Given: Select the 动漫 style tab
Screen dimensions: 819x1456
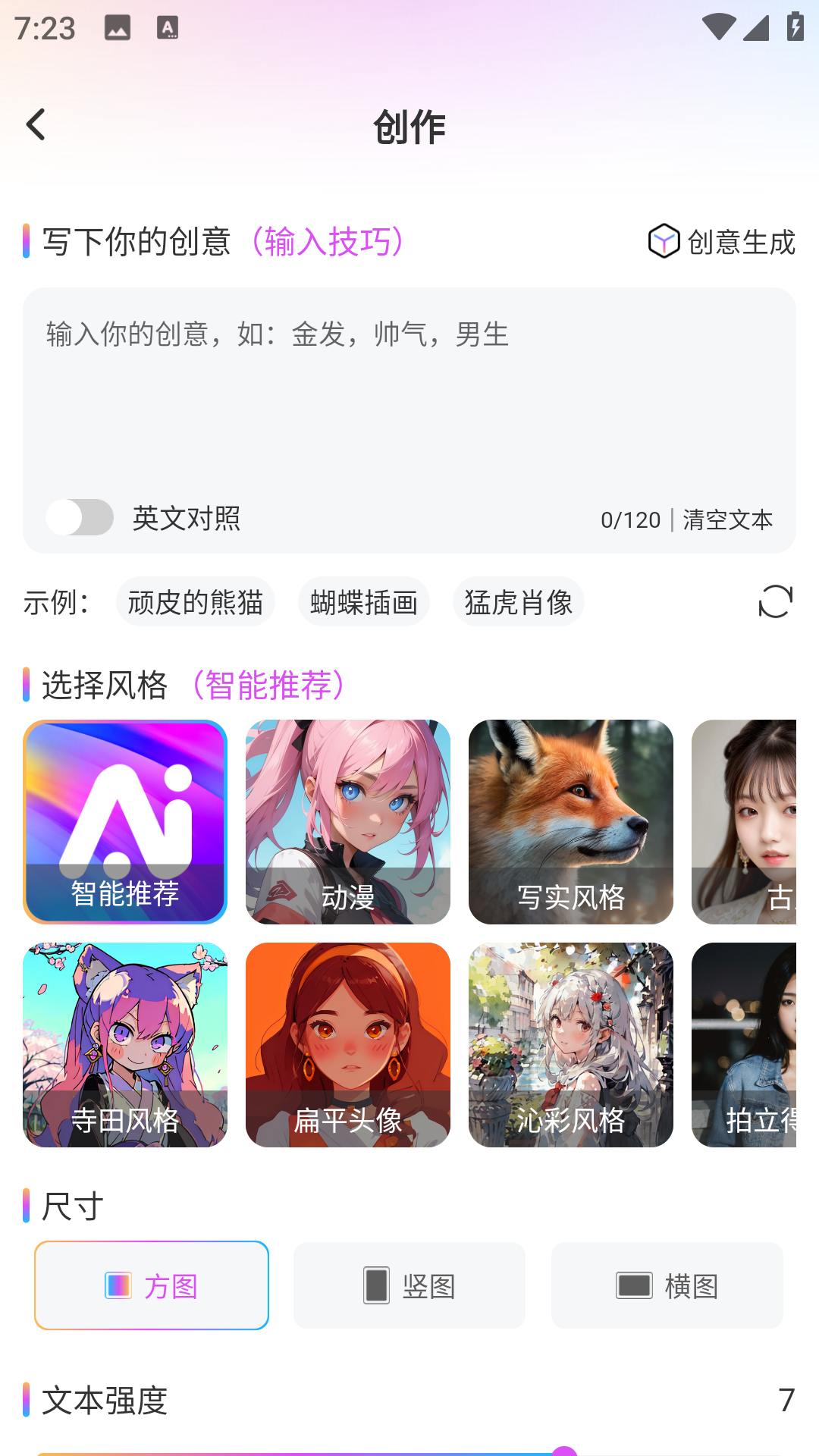Looking at the screenshot, I should click(347, 822).
